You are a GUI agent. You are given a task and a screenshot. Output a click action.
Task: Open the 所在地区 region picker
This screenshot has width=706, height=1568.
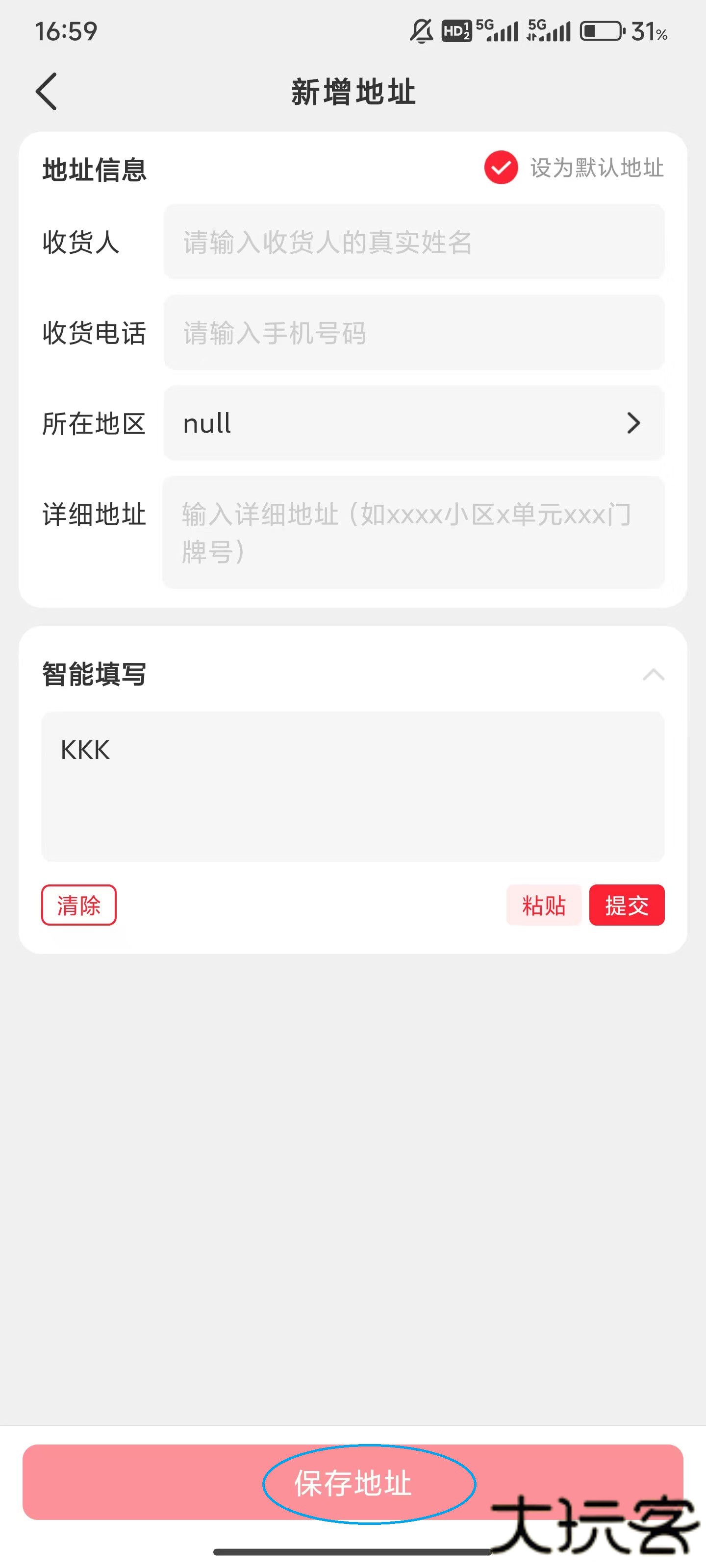click(x=414, y=423)
